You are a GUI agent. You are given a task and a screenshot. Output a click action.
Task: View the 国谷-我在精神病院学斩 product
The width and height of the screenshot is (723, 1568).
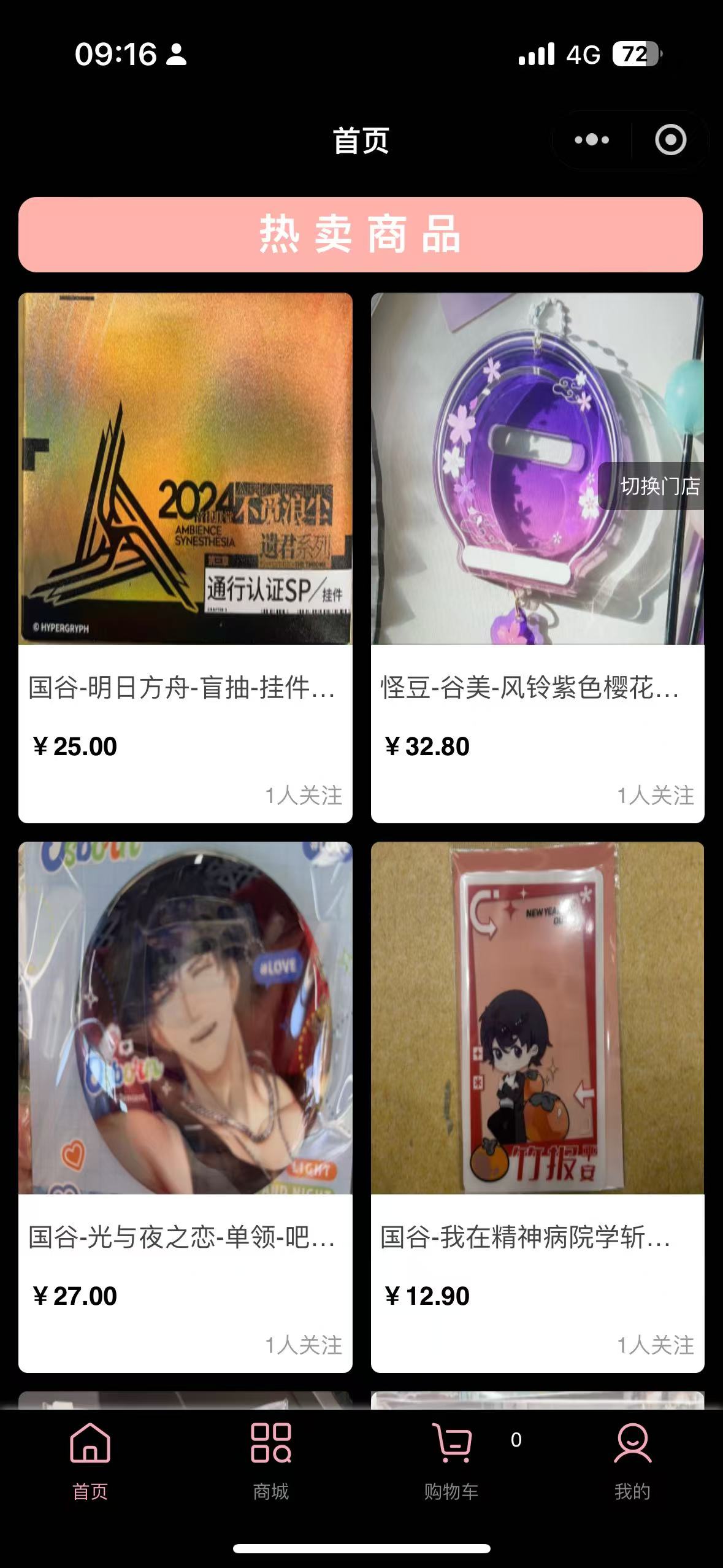pyautogui.click(x=537, y=1106)
